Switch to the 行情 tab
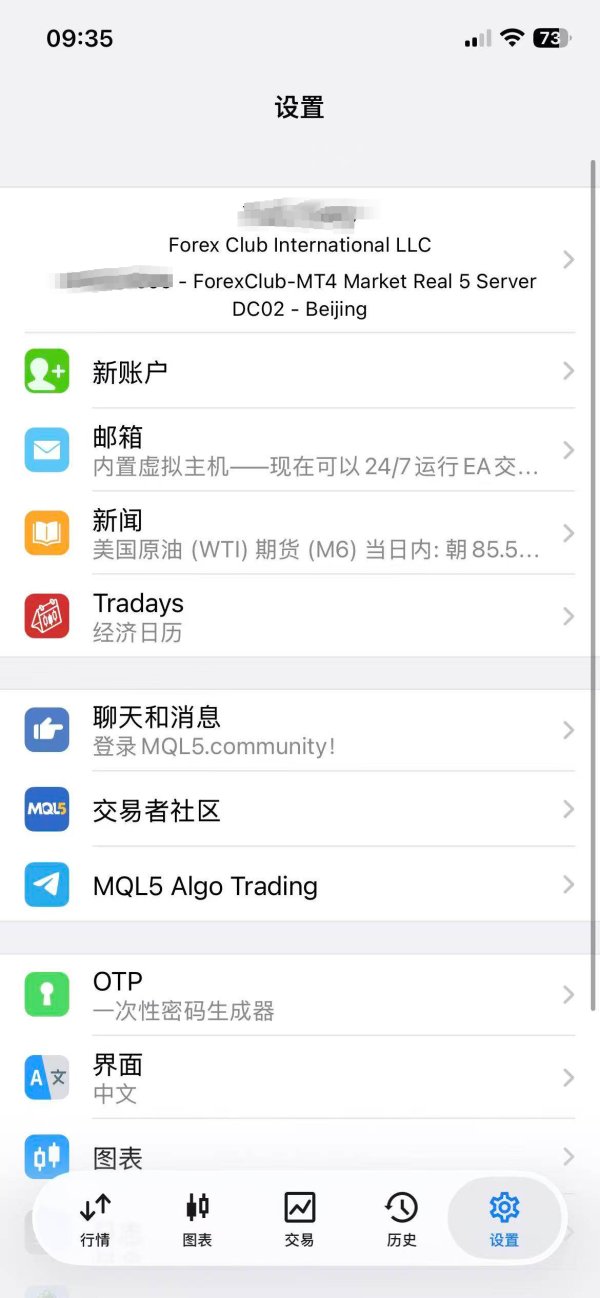600x1298 pixels. [95, 1219]
